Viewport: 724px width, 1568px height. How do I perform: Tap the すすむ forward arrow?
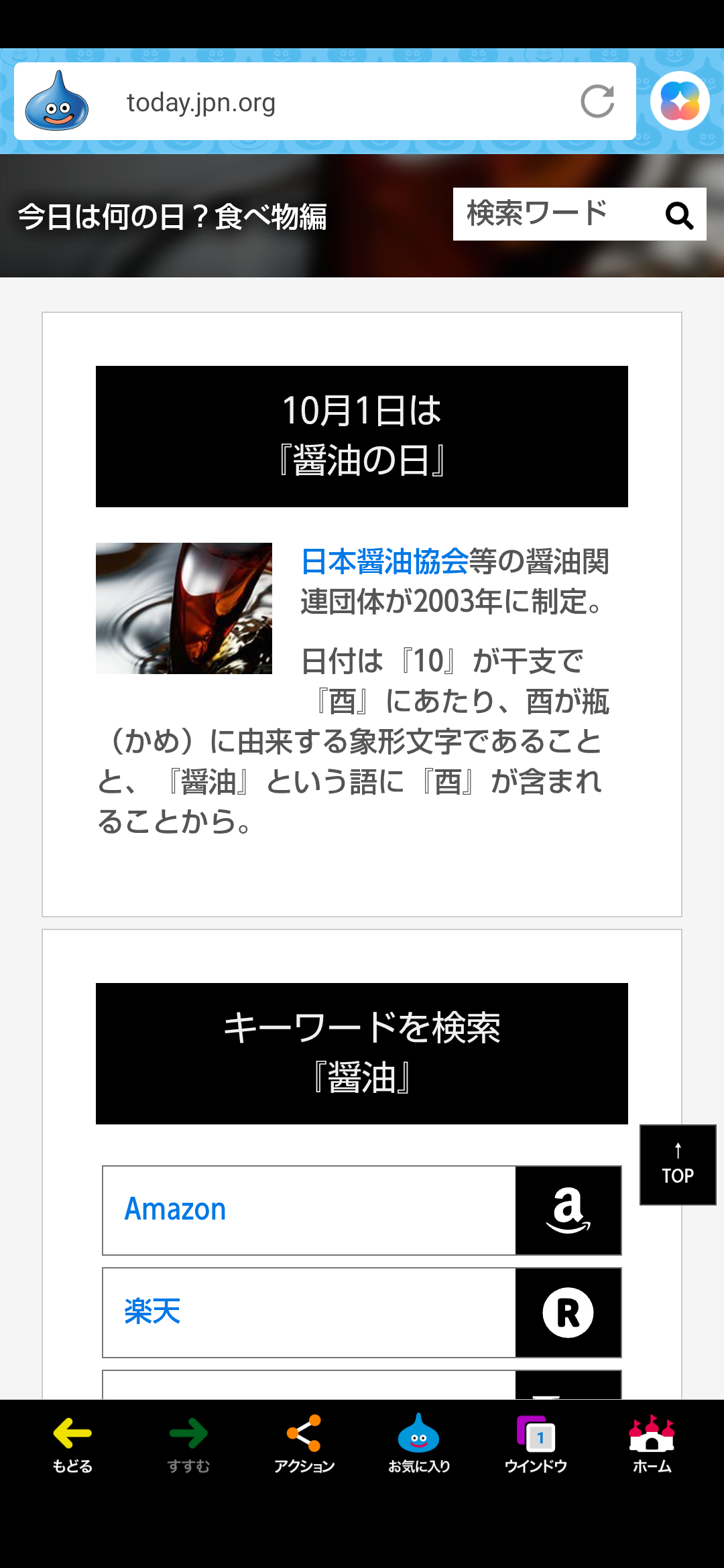188,1445
